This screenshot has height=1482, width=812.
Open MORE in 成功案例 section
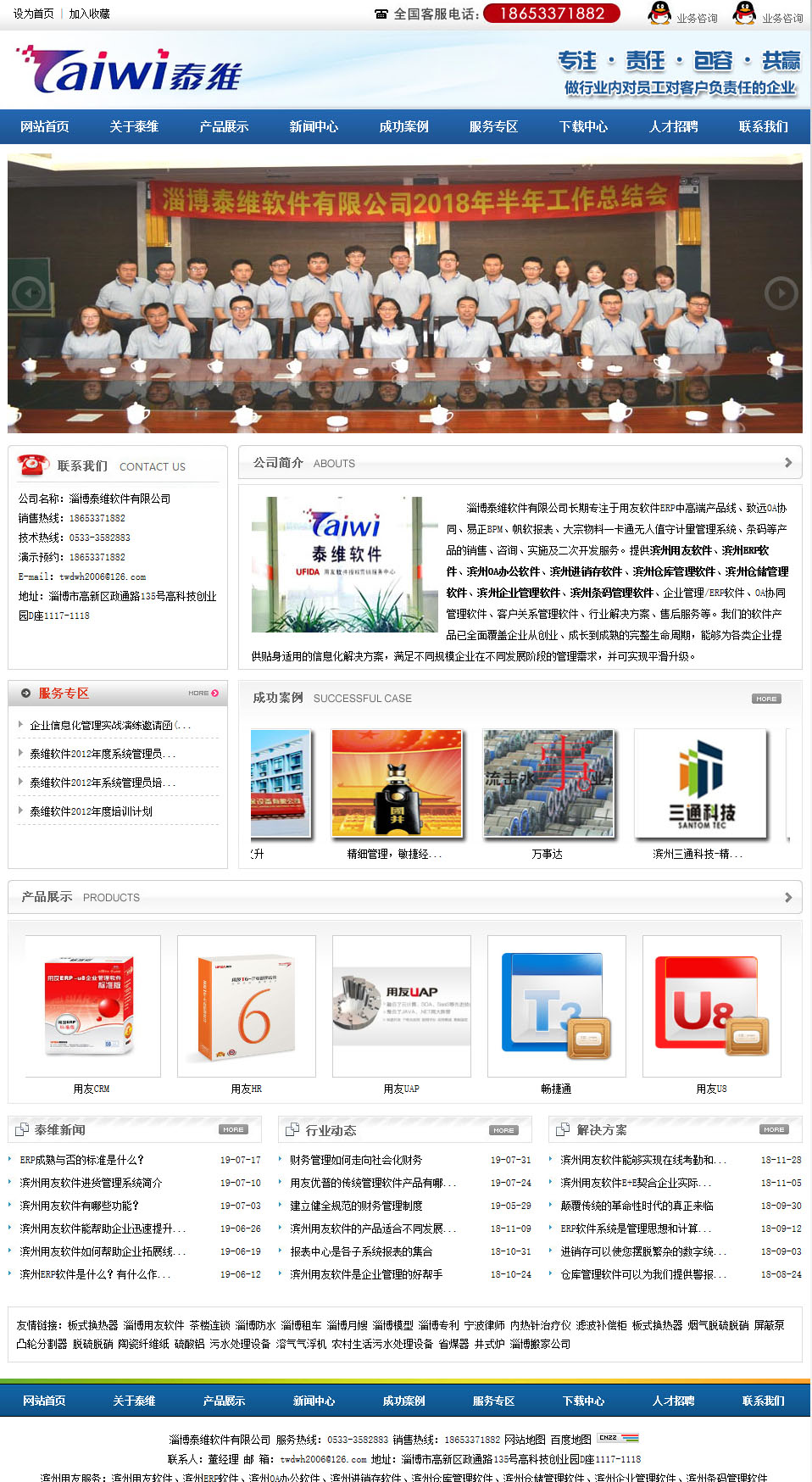pos(766,699)
